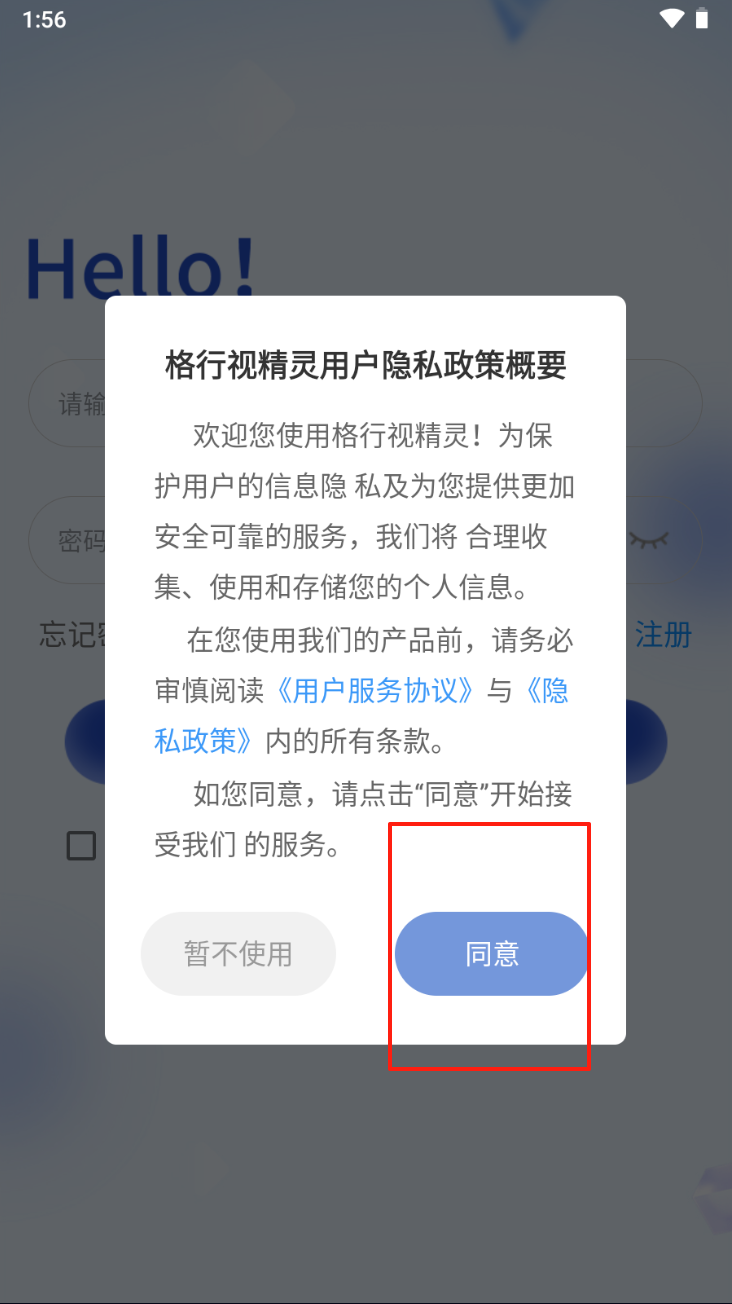Open the 《用户服务协议》 link
The height and width of the screenshot is (1304, 732).
tap(375, 691)
